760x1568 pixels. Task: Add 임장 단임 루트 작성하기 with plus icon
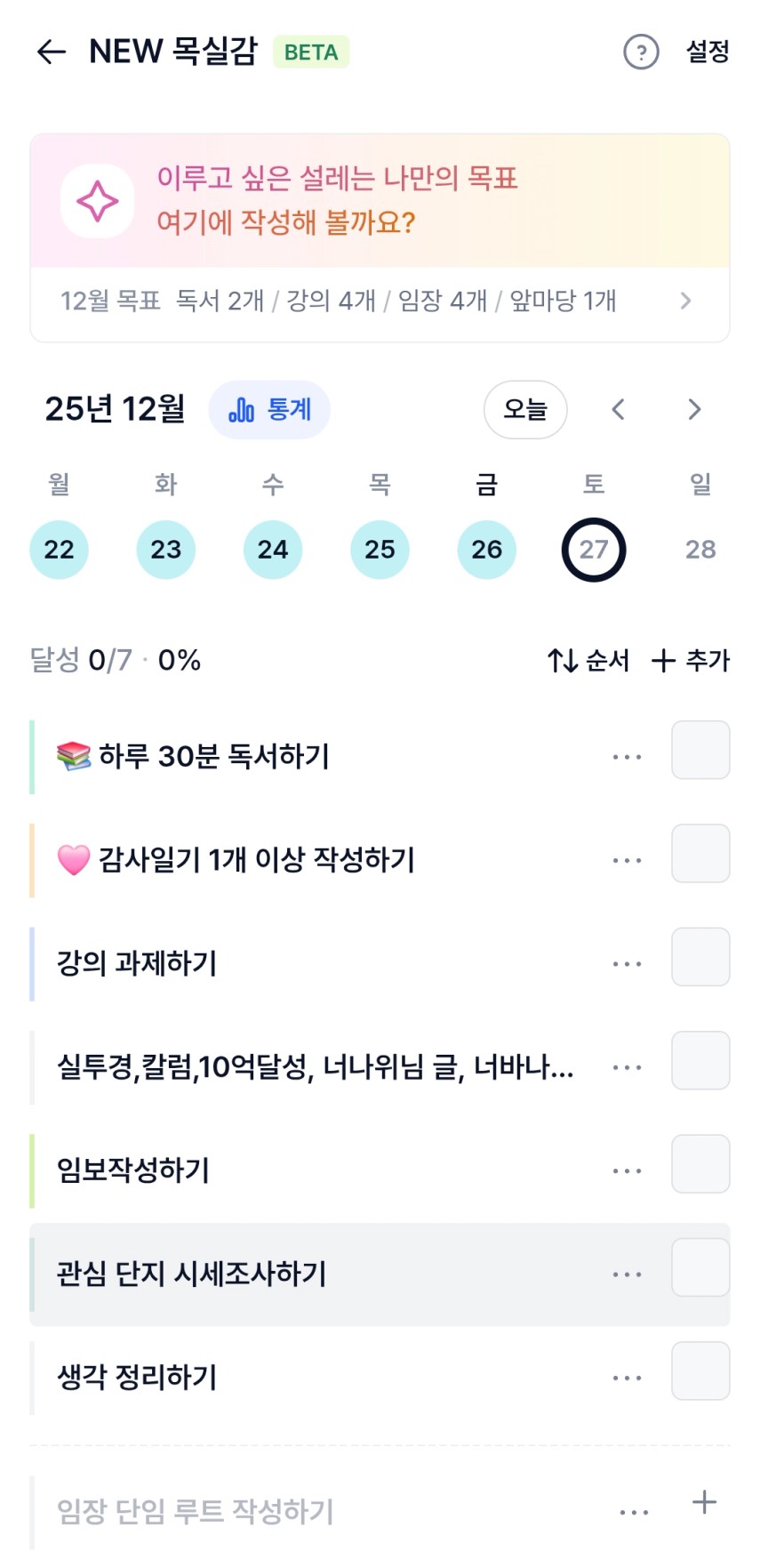point(704,1503)
